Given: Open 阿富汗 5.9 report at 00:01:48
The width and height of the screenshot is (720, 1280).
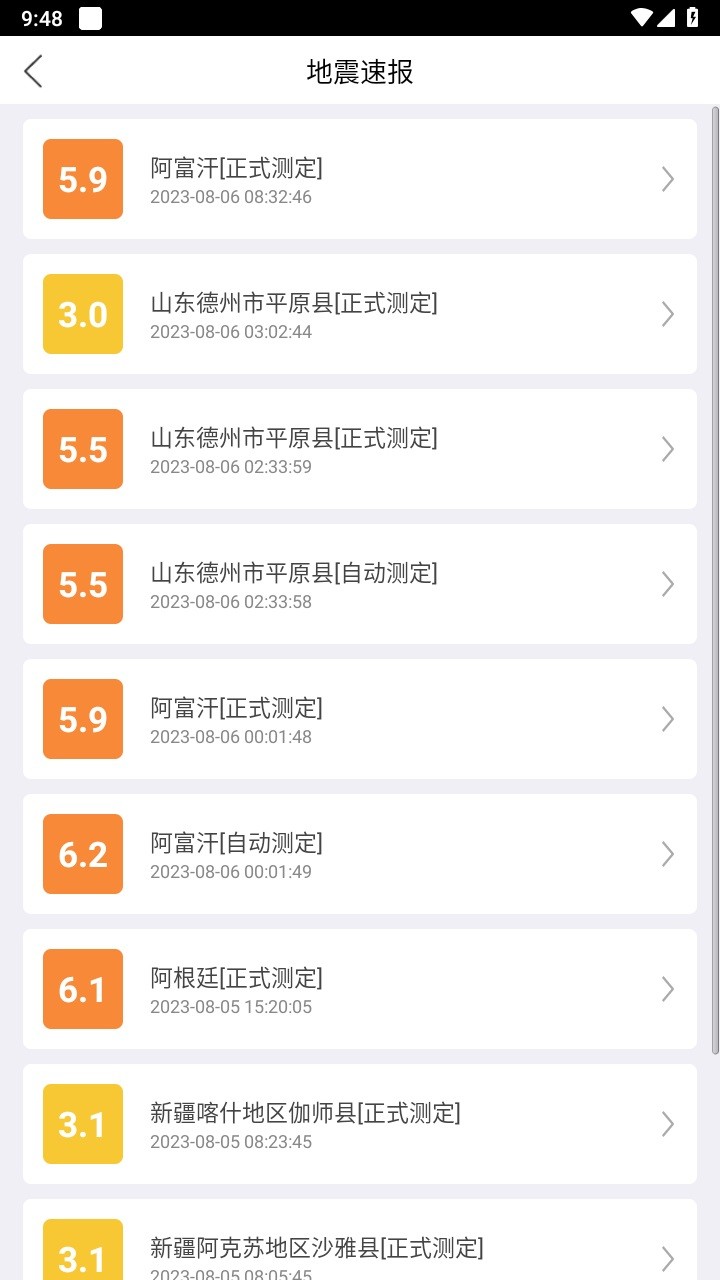Looking at the screenshot, I should 360,719.
